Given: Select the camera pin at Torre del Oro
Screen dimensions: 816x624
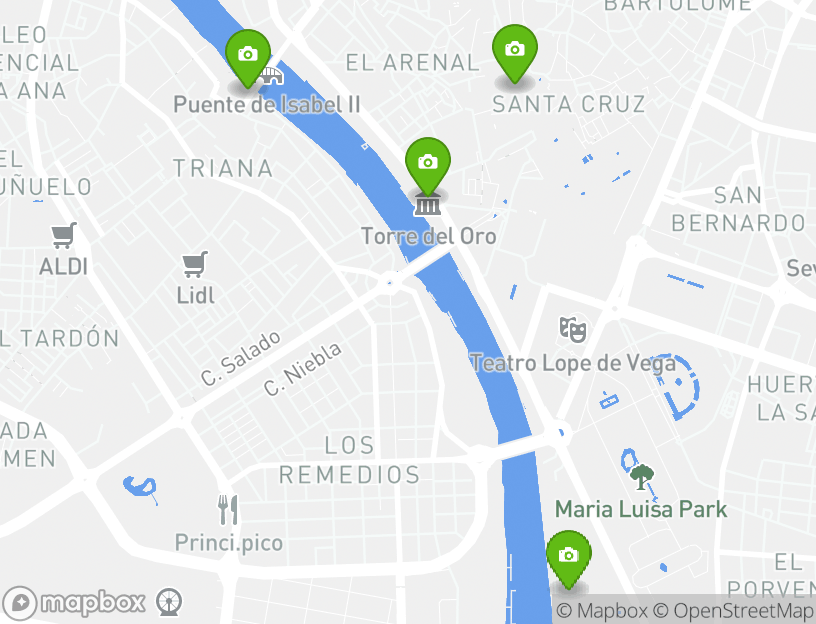Looking at the screenshot, I should (428, 163).
